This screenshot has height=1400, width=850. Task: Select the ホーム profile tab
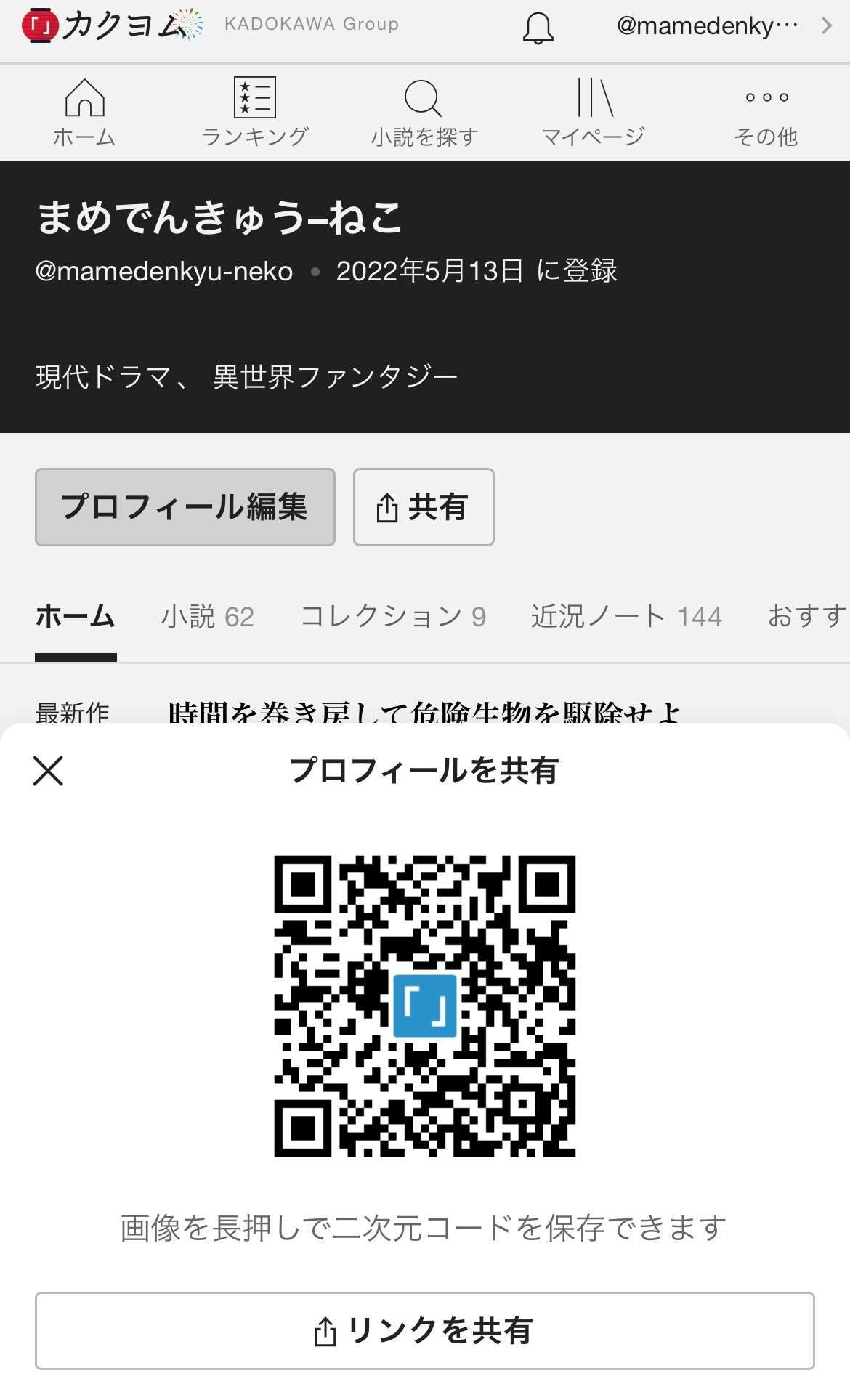tap(76, 616)
